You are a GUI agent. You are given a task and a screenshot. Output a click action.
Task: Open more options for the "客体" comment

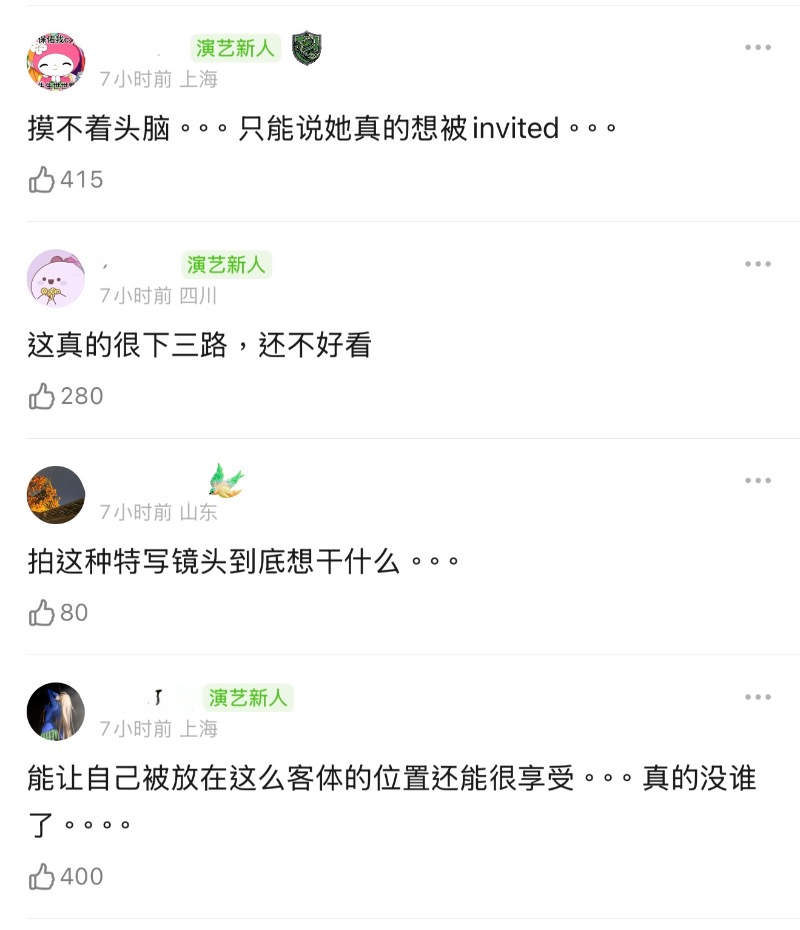757,697
